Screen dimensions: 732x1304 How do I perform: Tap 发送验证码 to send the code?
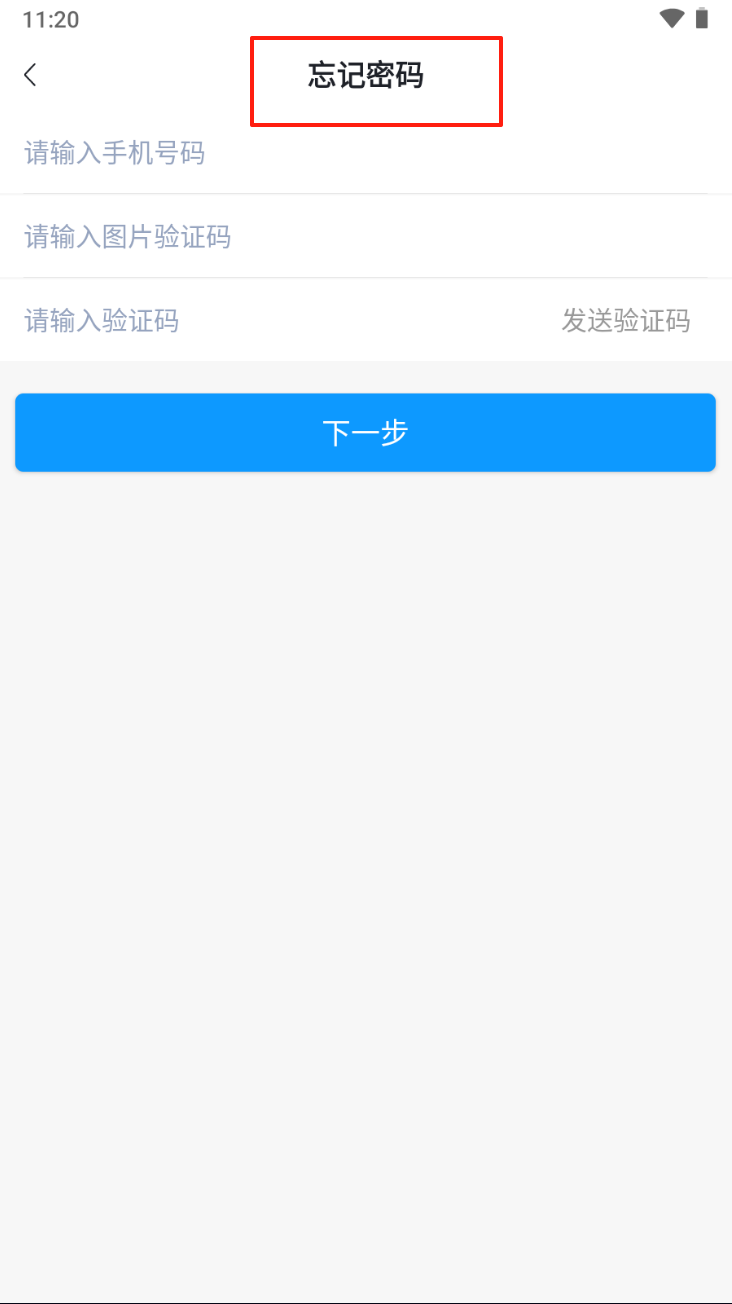coord(626,321)
